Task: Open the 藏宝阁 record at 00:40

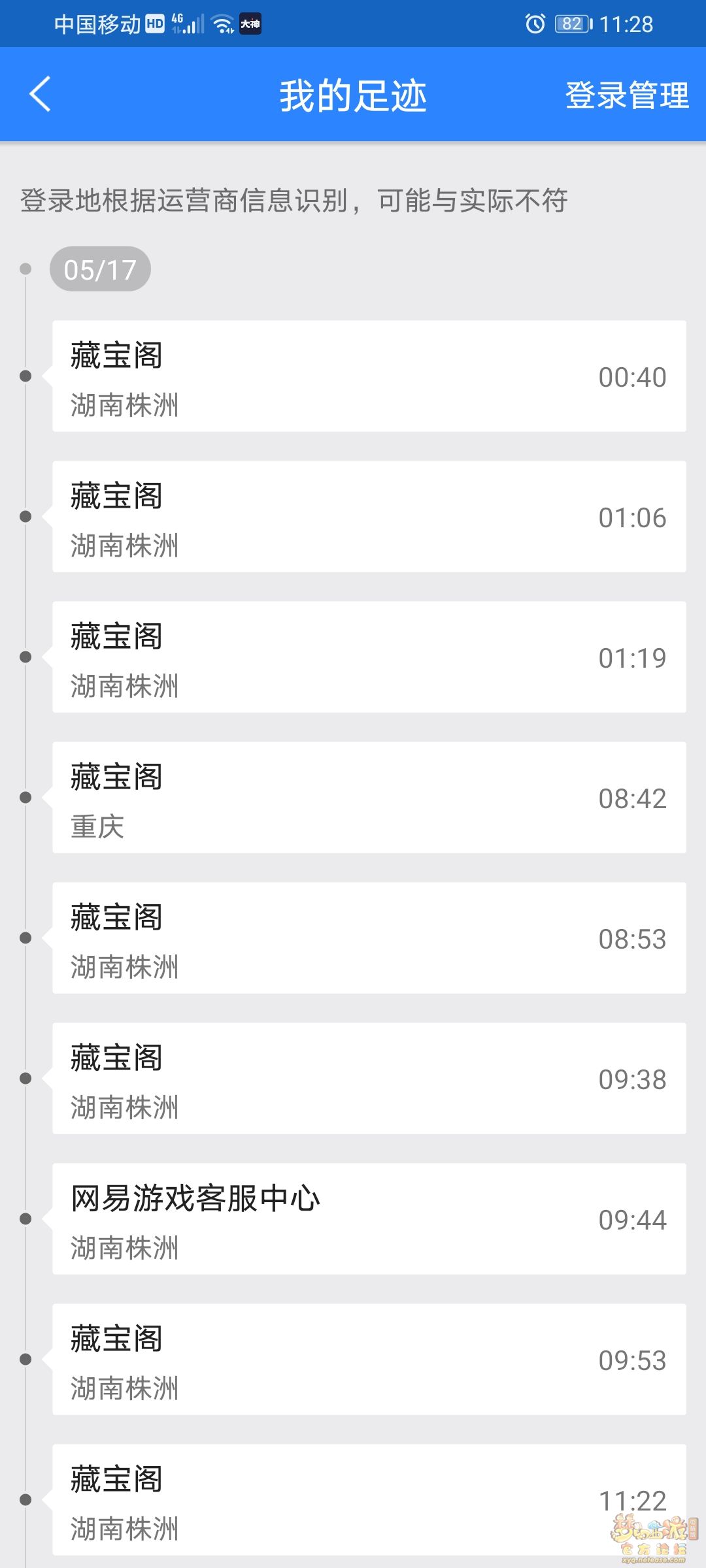Action: point(369,376)
